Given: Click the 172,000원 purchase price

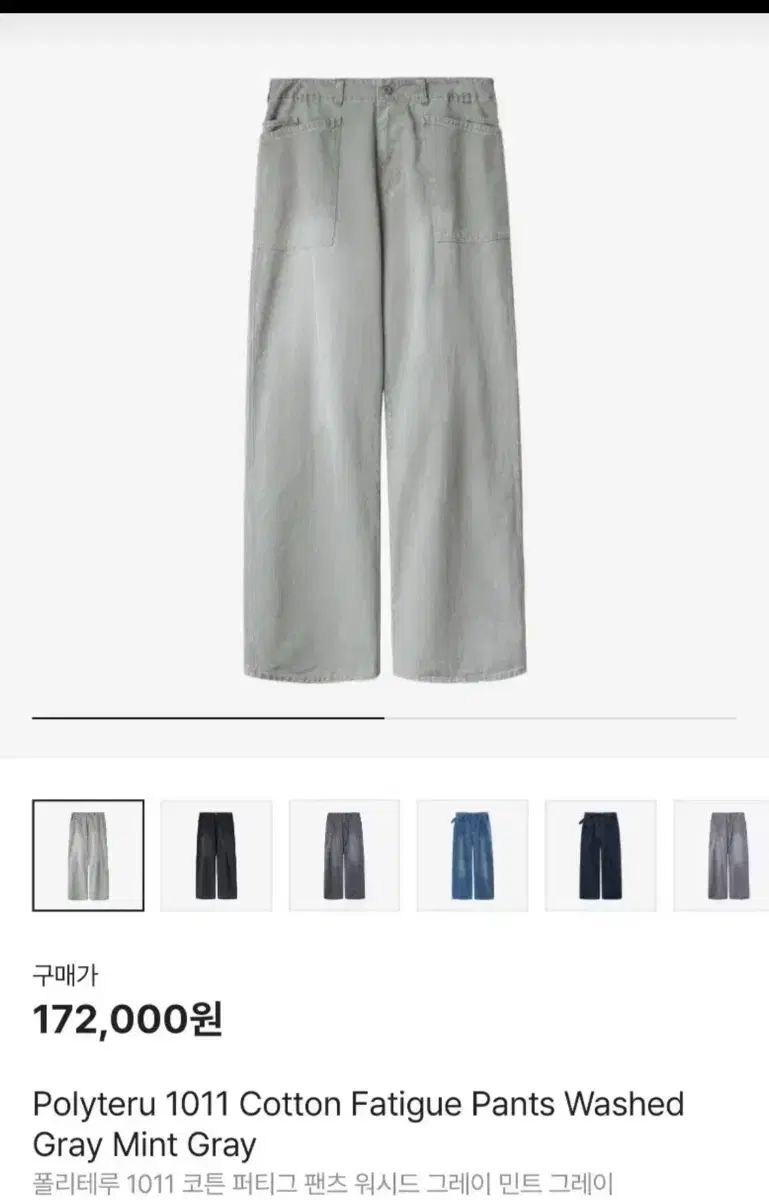Looking at the screenshot, I should (128, 1021).
